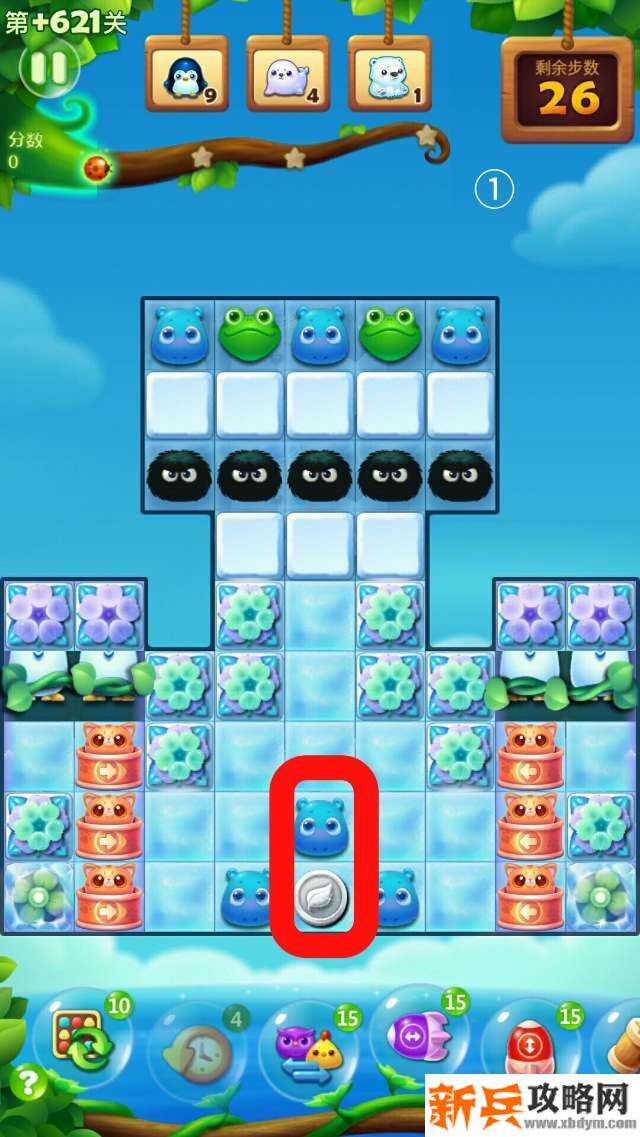This screenshot has height=1137, width=640.
Task: Tap the blue hippo in the red highlight
Action: (x=320, y=826)
